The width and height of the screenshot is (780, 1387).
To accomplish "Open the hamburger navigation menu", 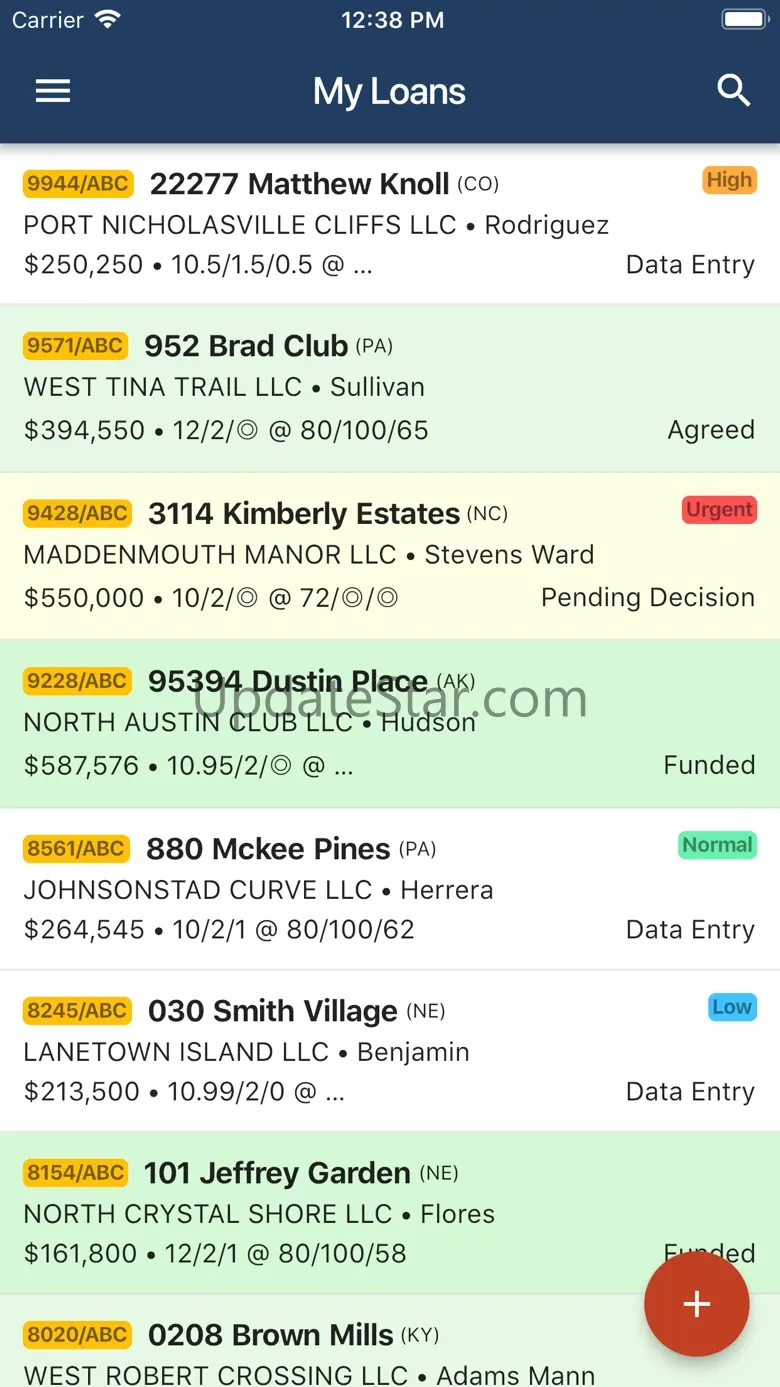I will 53,92.
